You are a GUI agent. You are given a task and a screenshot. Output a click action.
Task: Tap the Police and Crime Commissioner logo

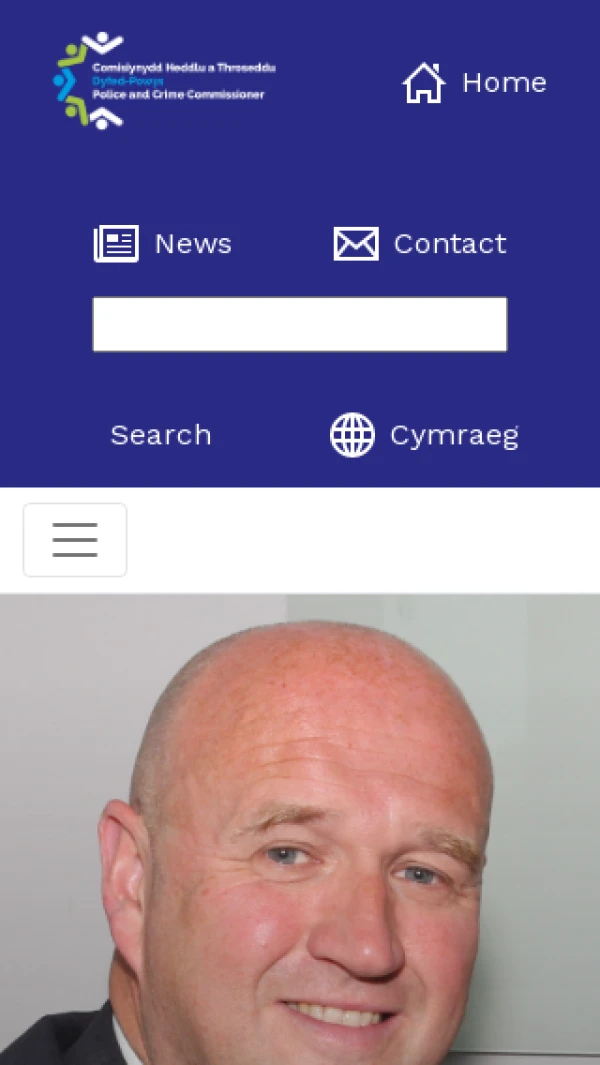pyautogui.click(x=164, y=82)
